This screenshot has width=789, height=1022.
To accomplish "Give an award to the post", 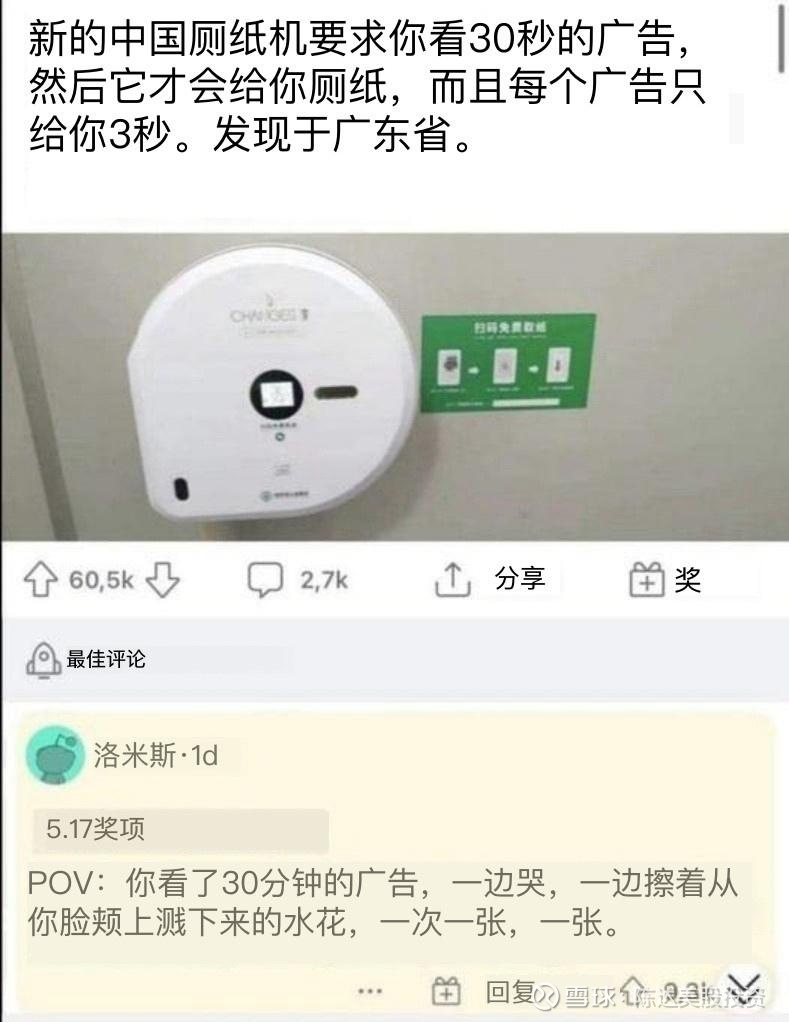I will click(x=665, y=579).
